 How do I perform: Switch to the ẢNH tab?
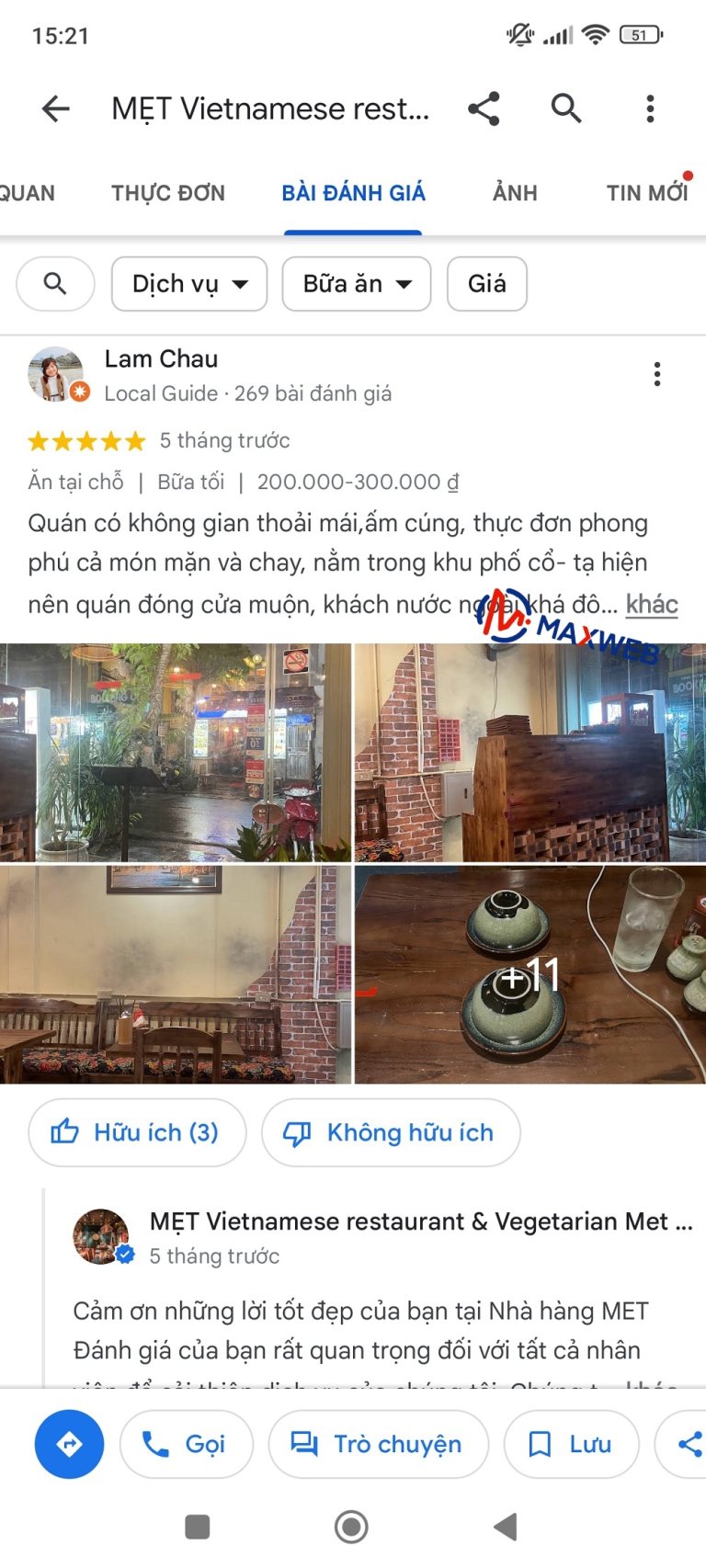coord(514,193)
